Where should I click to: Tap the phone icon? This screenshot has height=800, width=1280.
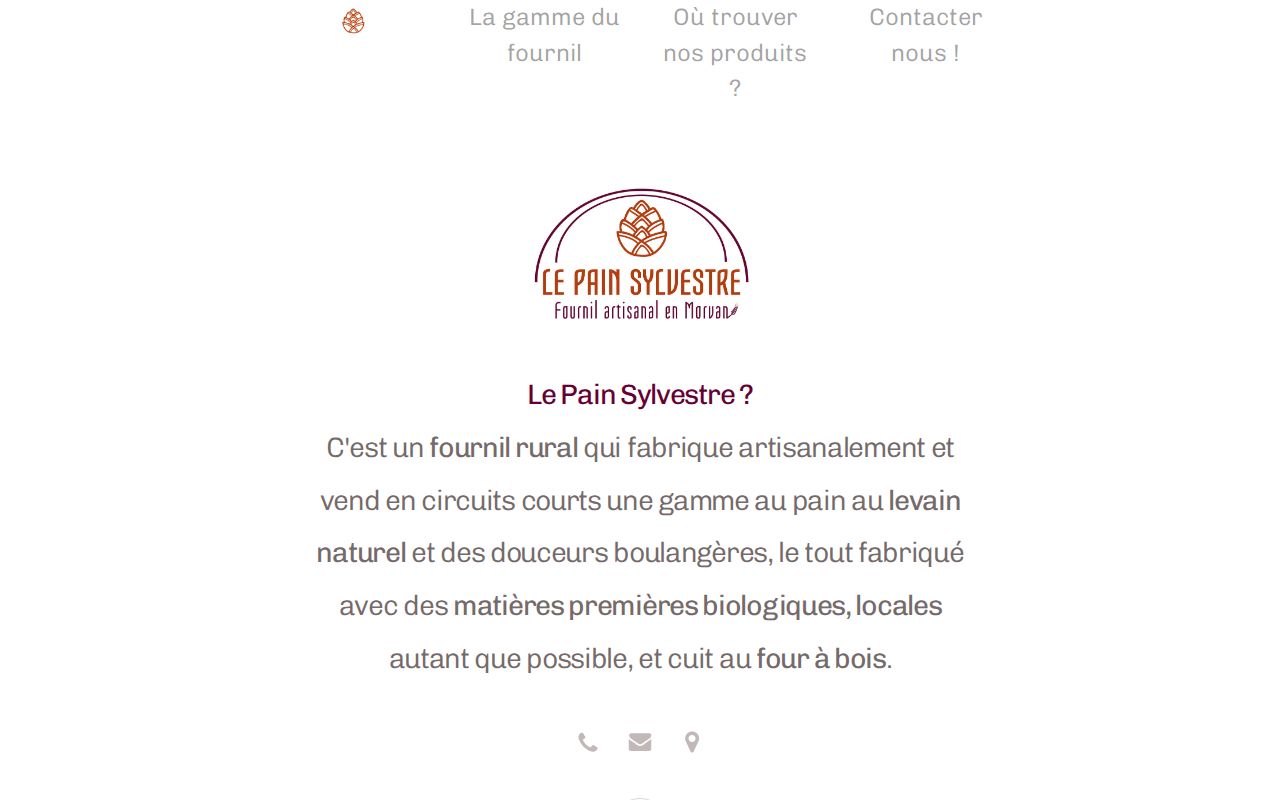588,742
